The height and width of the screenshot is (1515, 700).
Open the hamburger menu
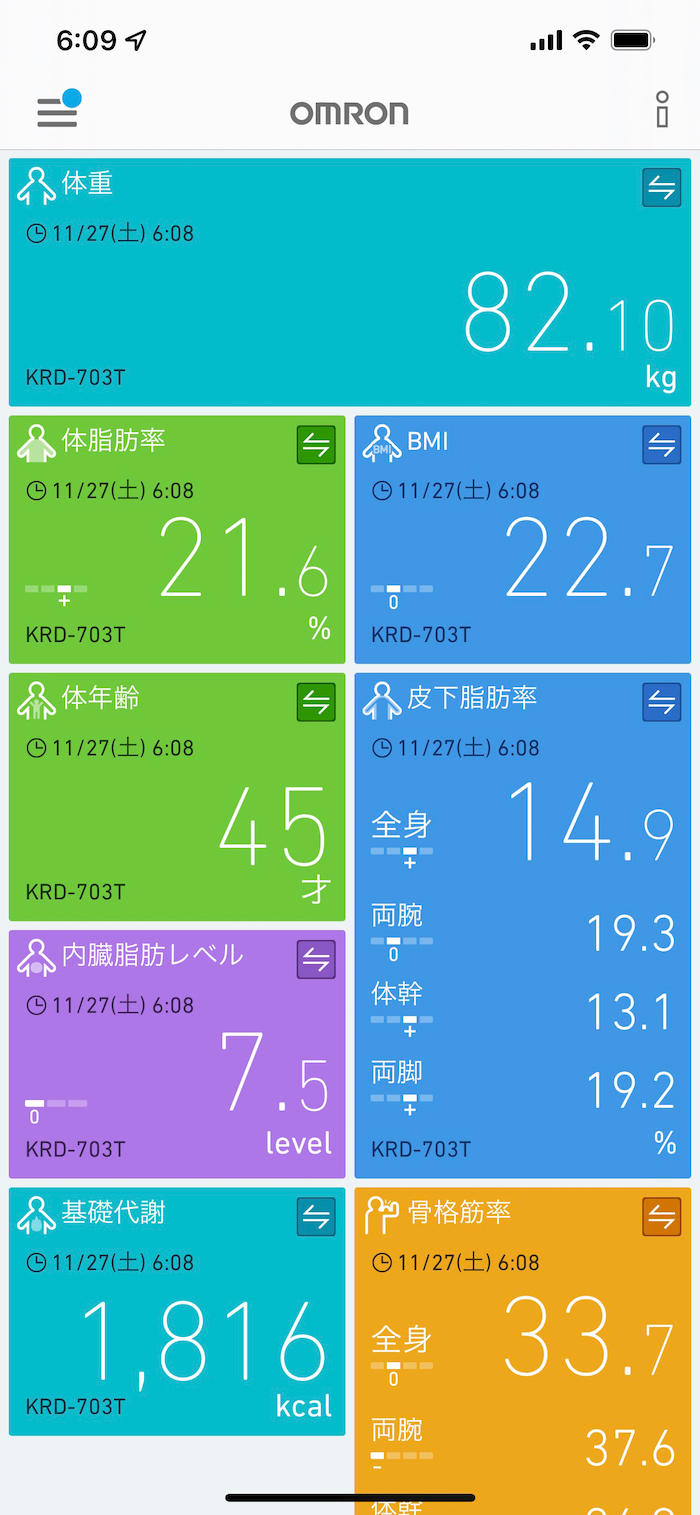(x=57, y=112)
